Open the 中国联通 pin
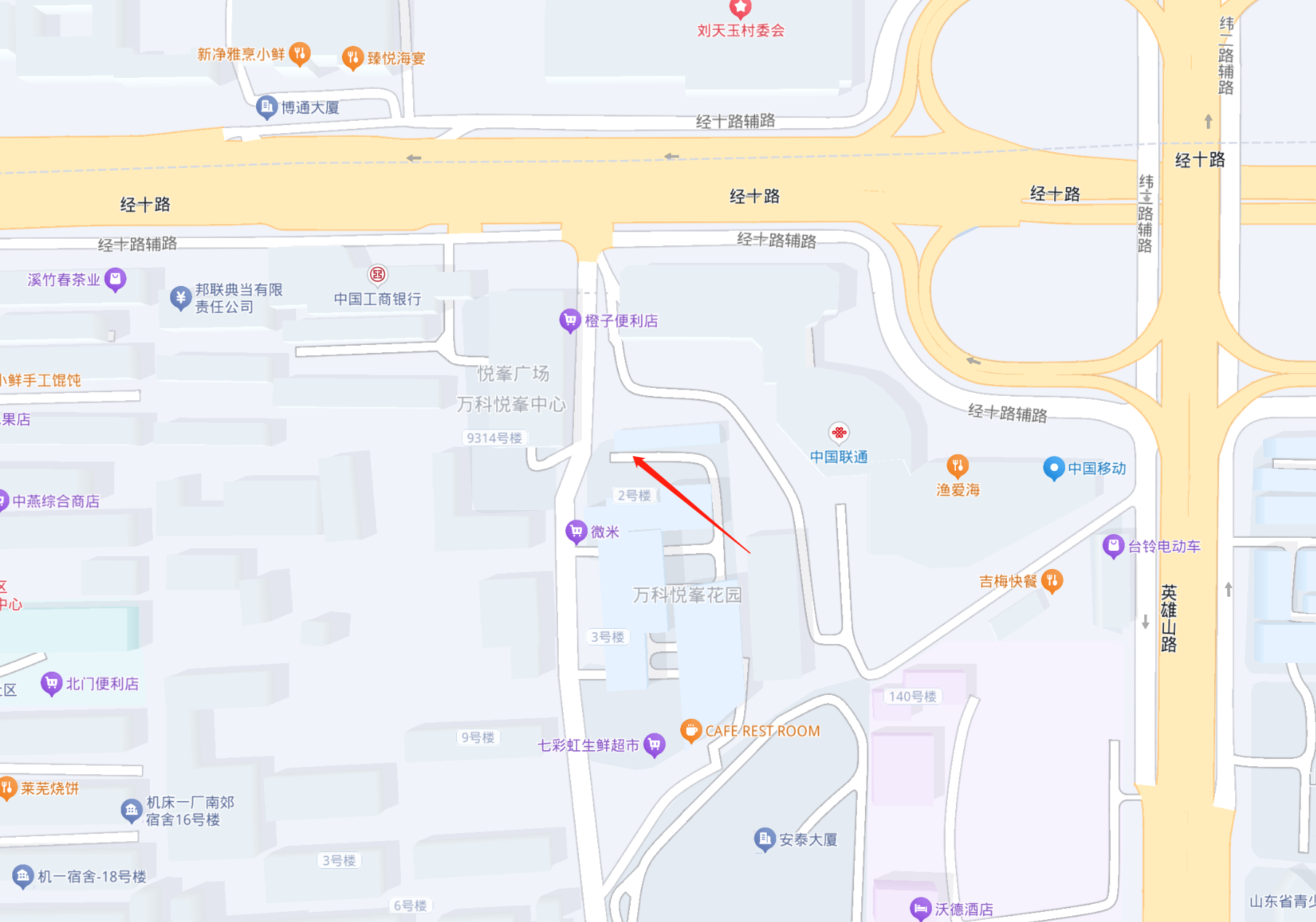Viewport: 1316px width, 922px height. 839,433
